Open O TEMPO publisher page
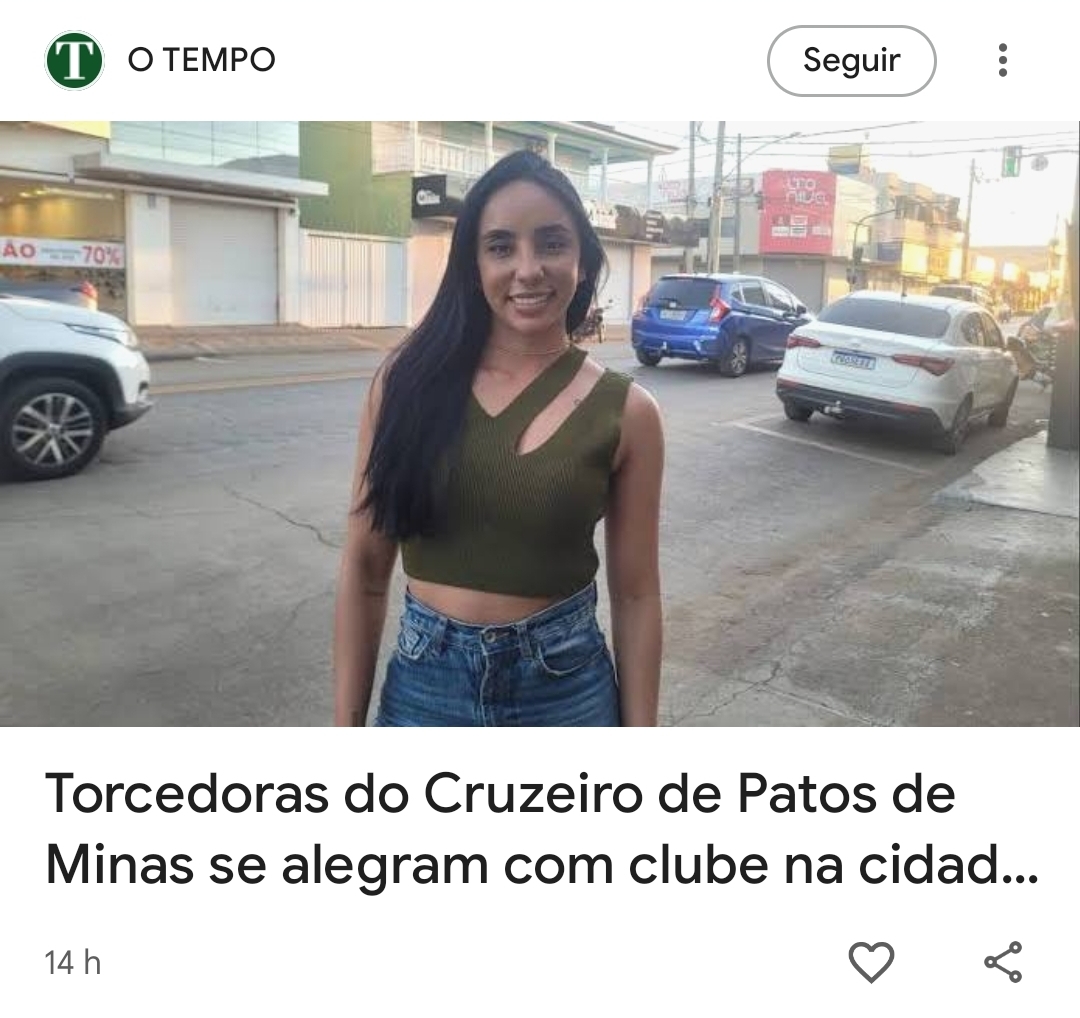1080x1018 pixels. 200,61
